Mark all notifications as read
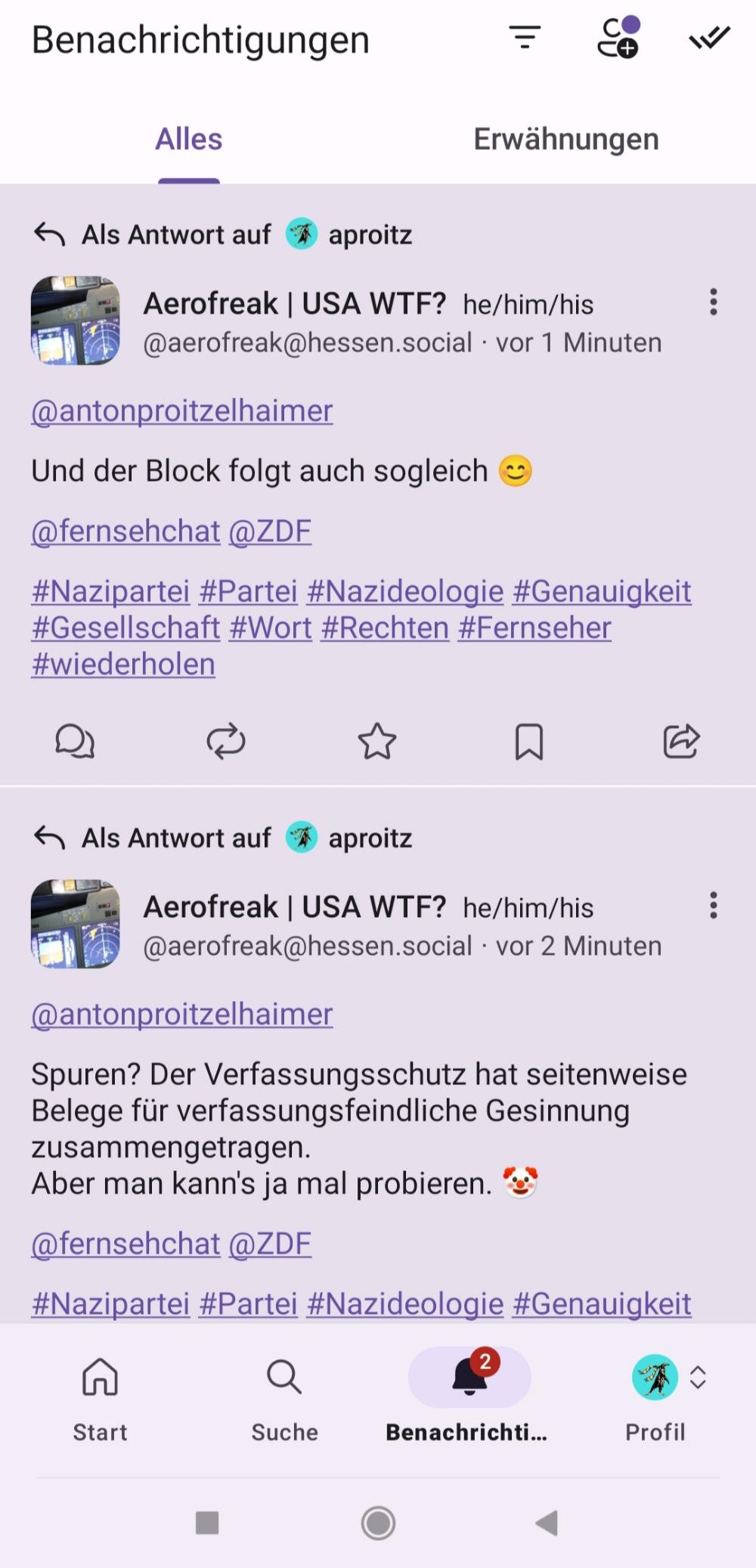The width and height of the screenshot is (756, 1568). pos(709,38)
